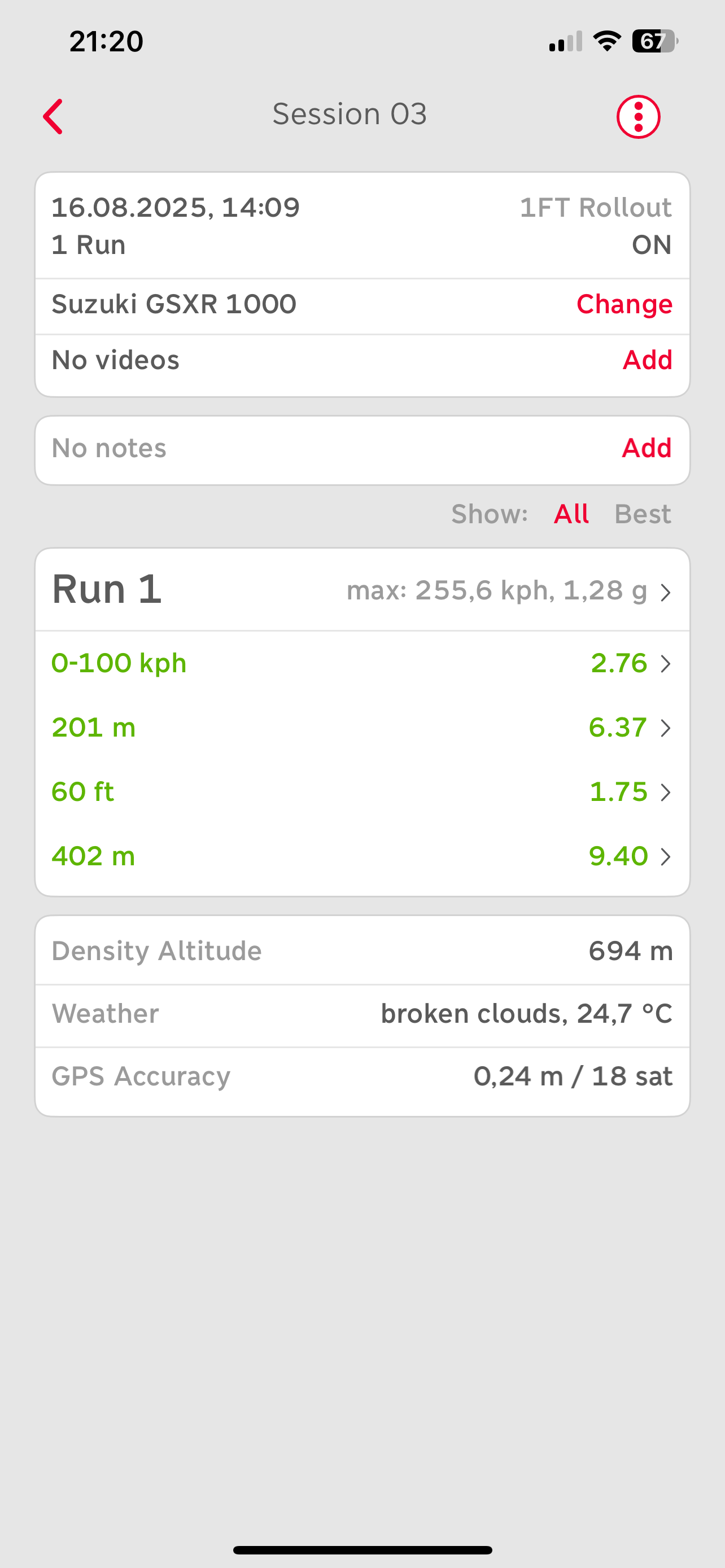Viewport: 725px width, 1568px height.
Task: Change the Suzuki GSXR 1000 vehicle
Action: (624, 304)
